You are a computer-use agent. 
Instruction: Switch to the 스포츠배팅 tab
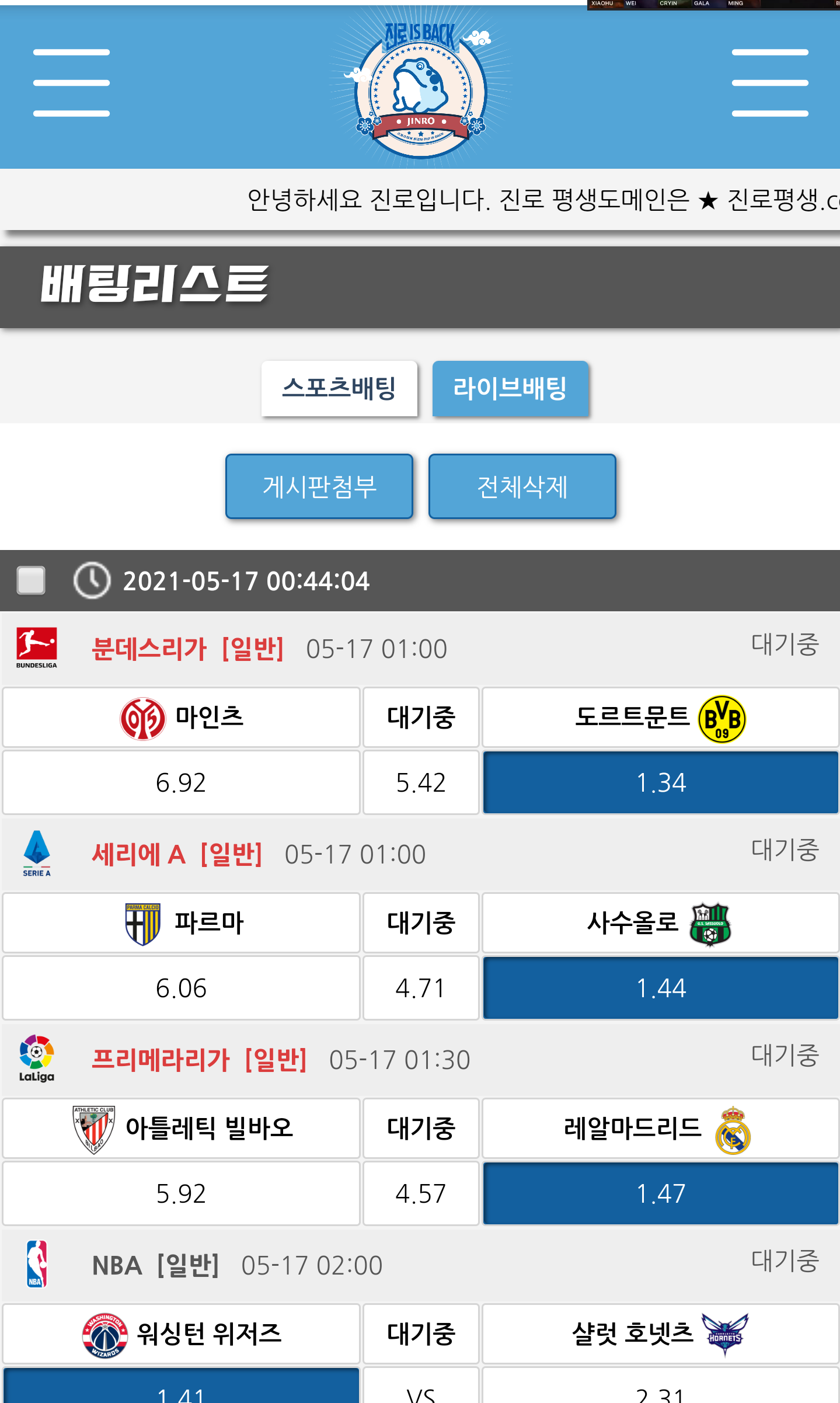click(x=339, y=388)
